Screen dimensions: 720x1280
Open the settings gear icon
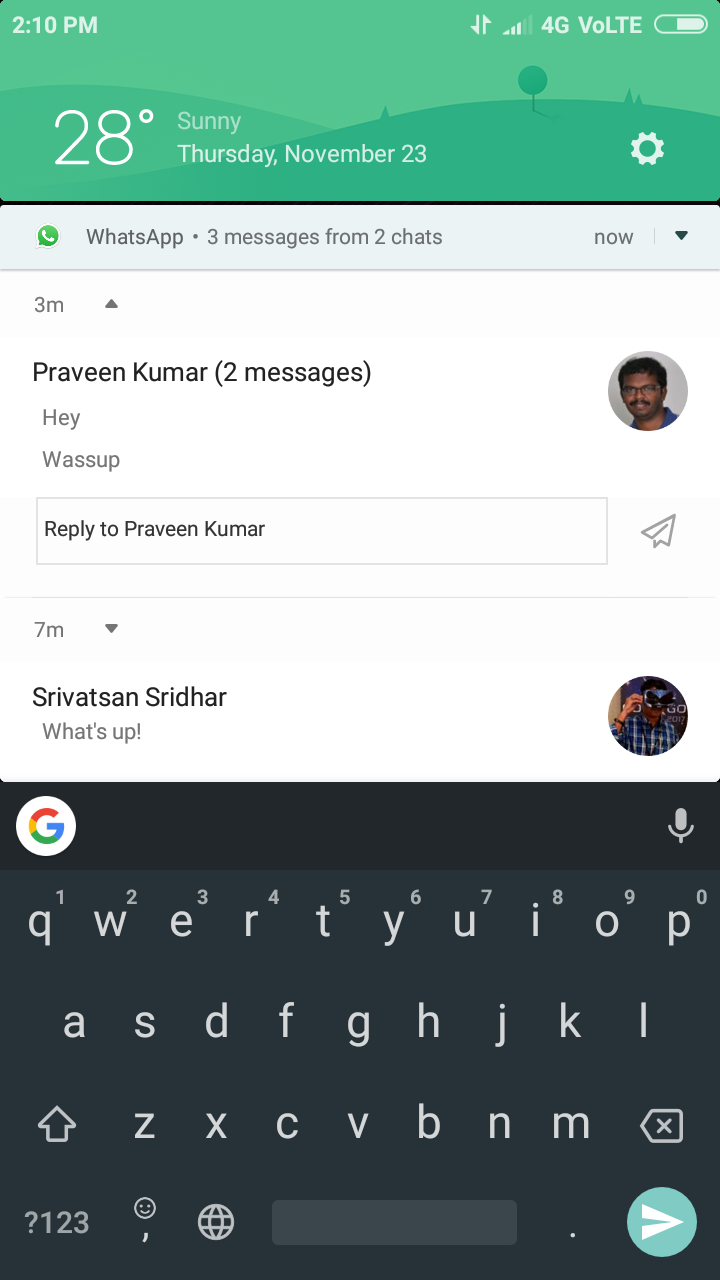(647, 149)
